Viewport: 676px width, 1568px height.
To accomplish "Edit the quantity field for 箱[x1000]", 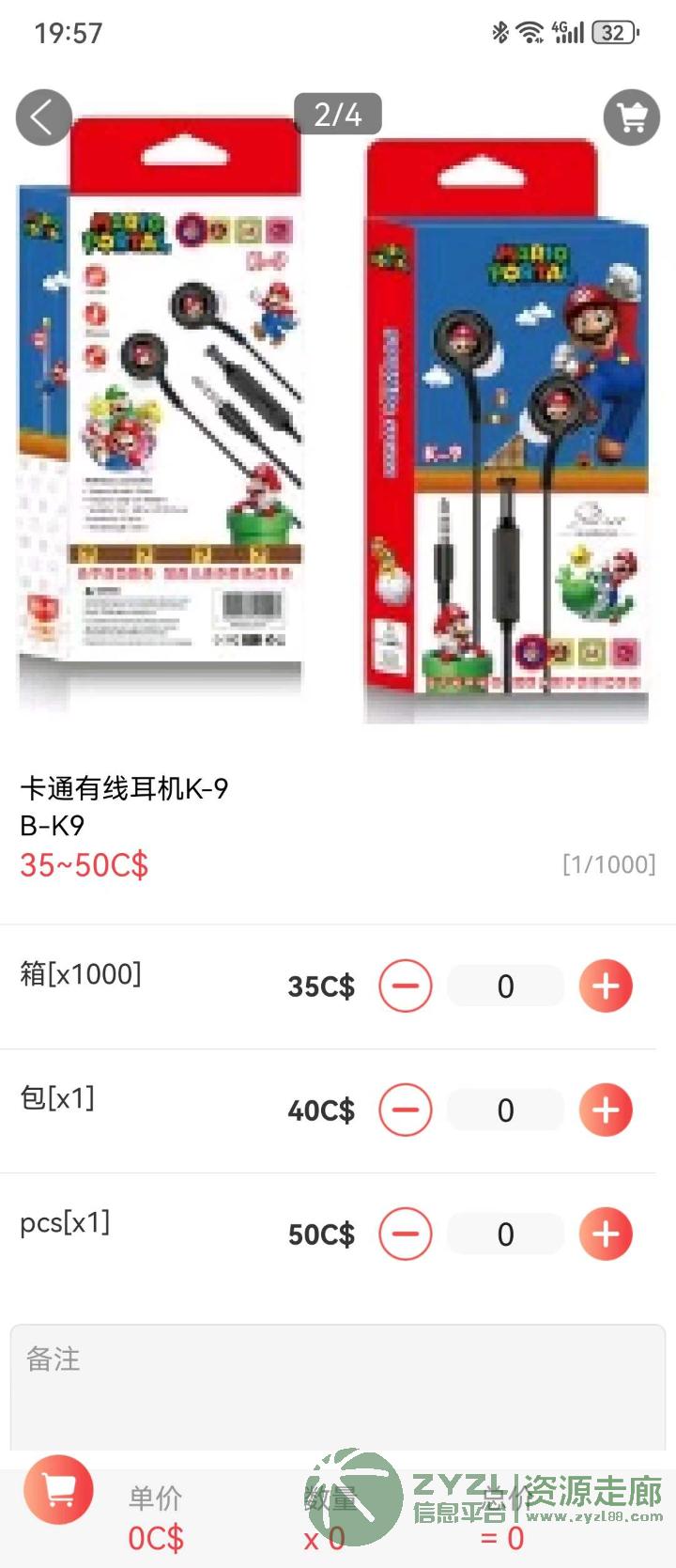I will pos(505,986).
